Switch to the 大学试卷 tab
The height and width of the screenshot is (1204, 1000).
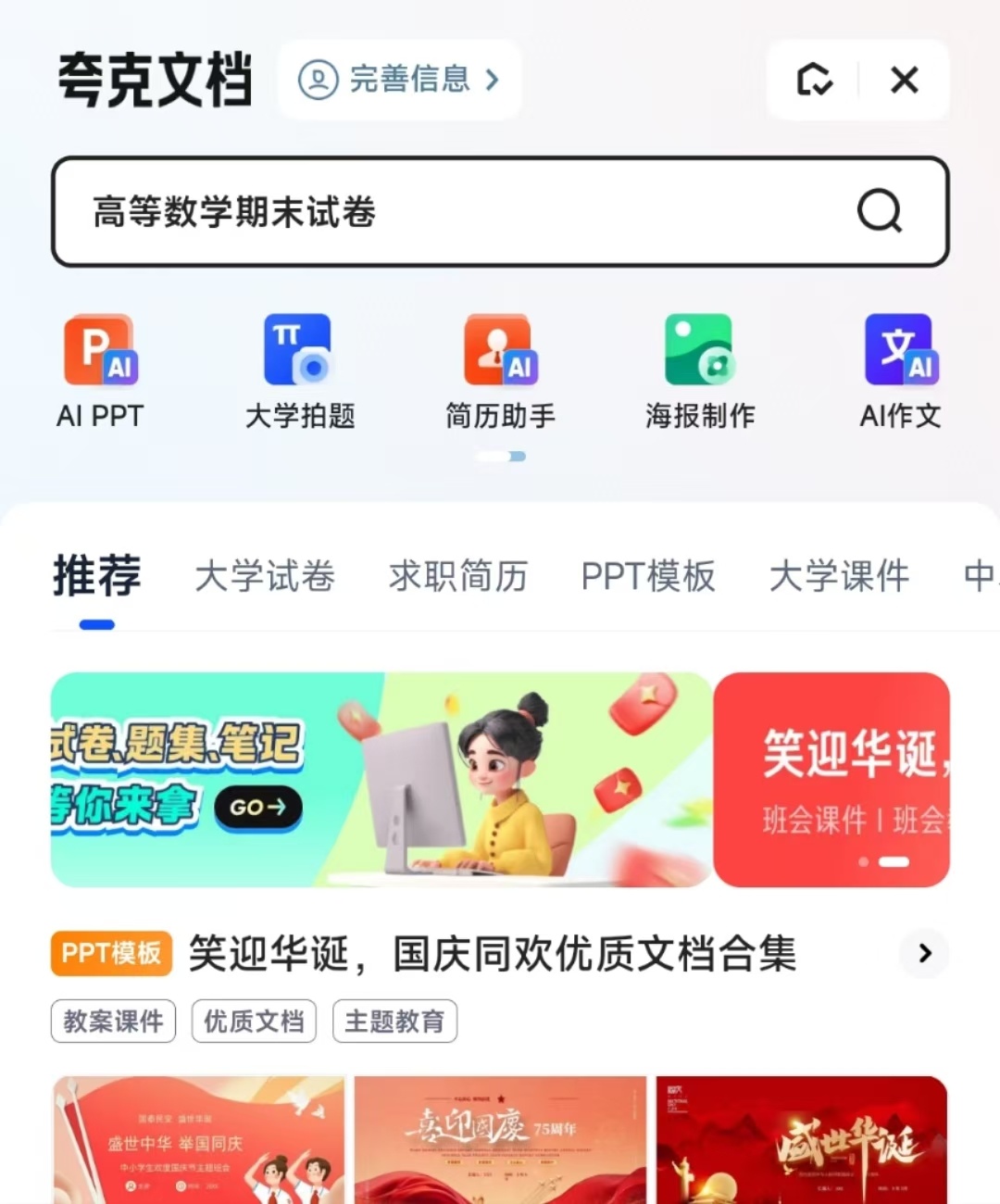pyautogui.click(x=265, y=576)
